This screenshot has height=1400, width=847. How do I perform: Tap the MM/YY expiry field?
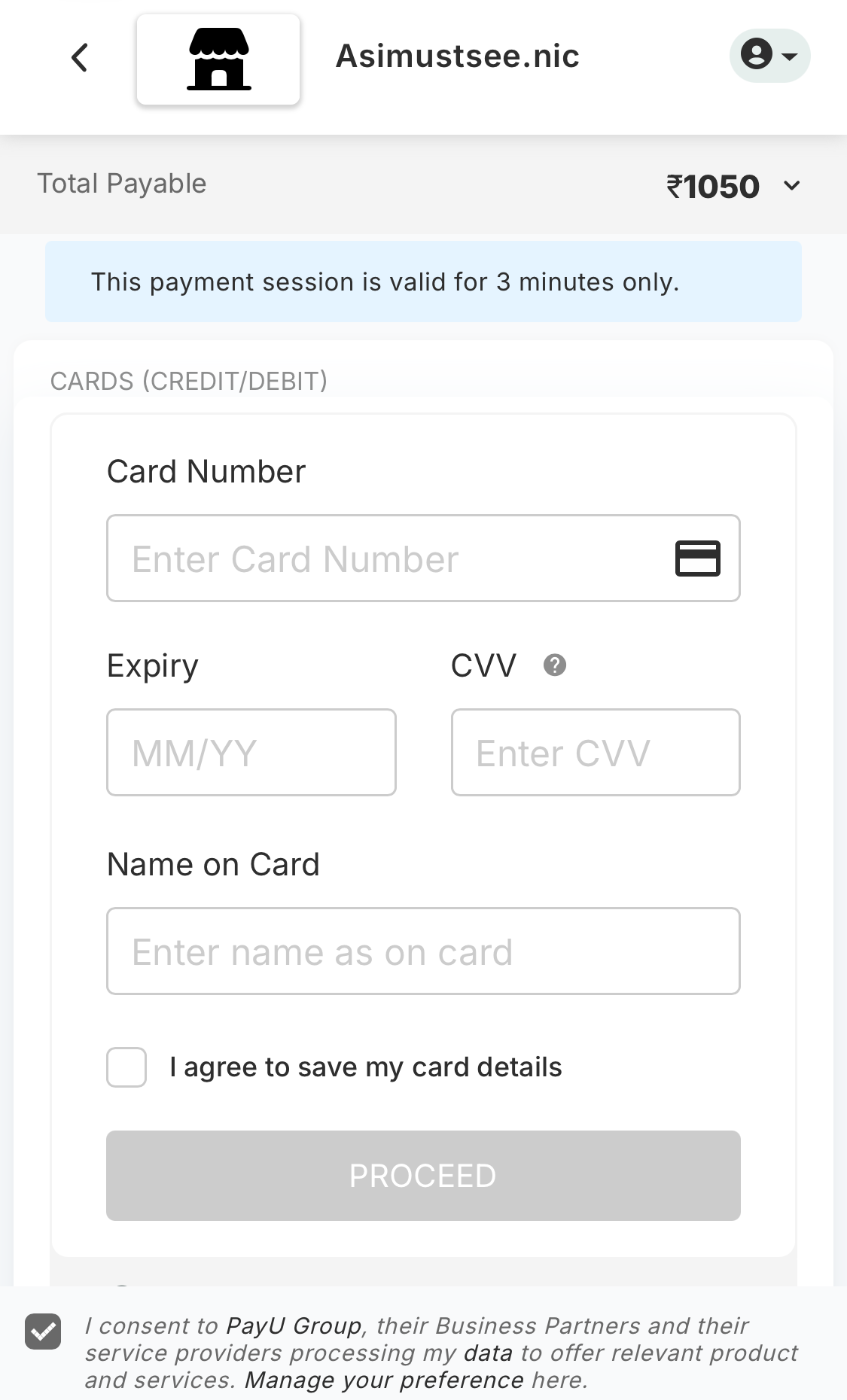pos(251,753)
